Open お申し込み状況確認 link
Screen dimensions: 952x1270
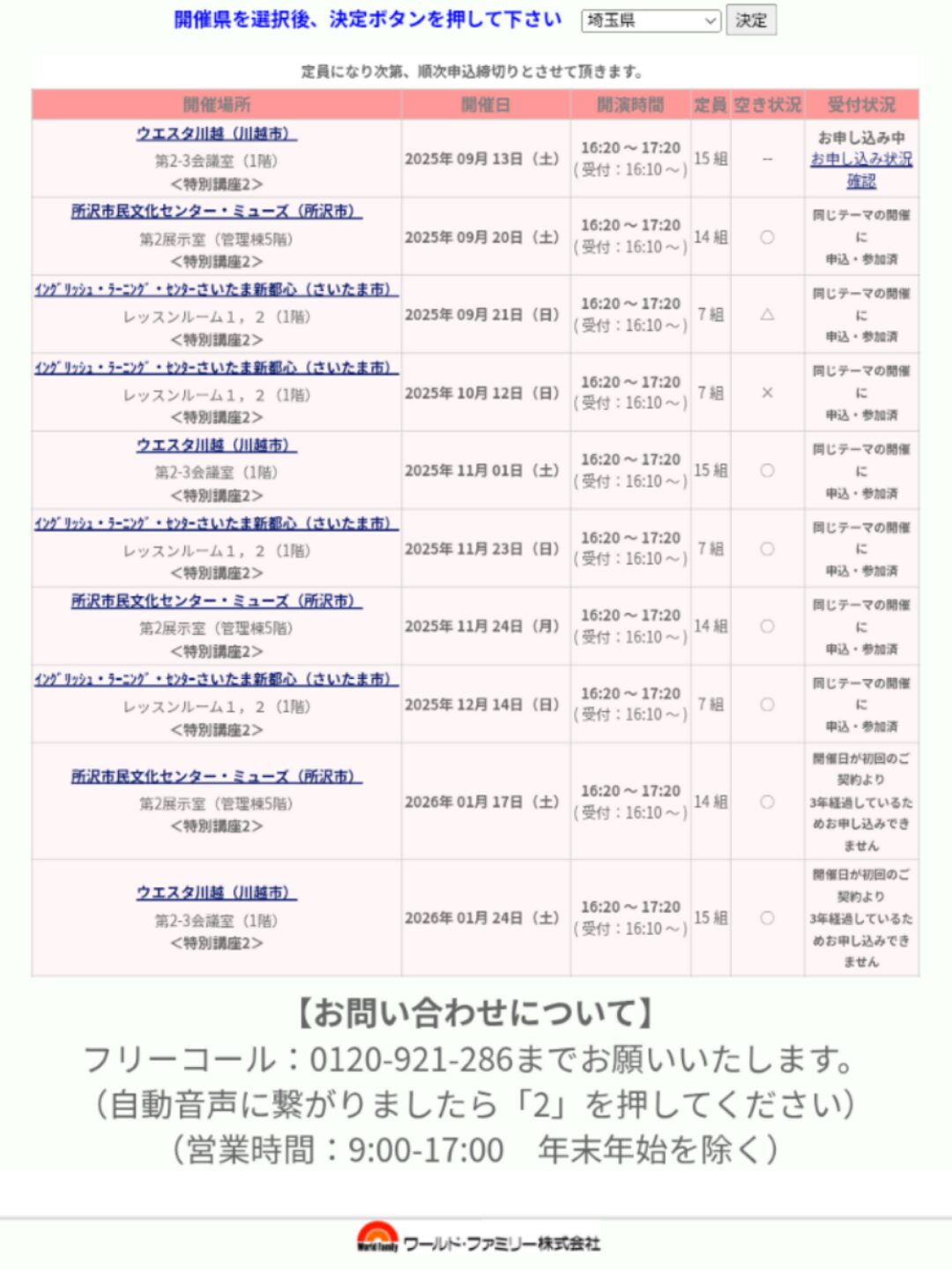click(861, 169)
